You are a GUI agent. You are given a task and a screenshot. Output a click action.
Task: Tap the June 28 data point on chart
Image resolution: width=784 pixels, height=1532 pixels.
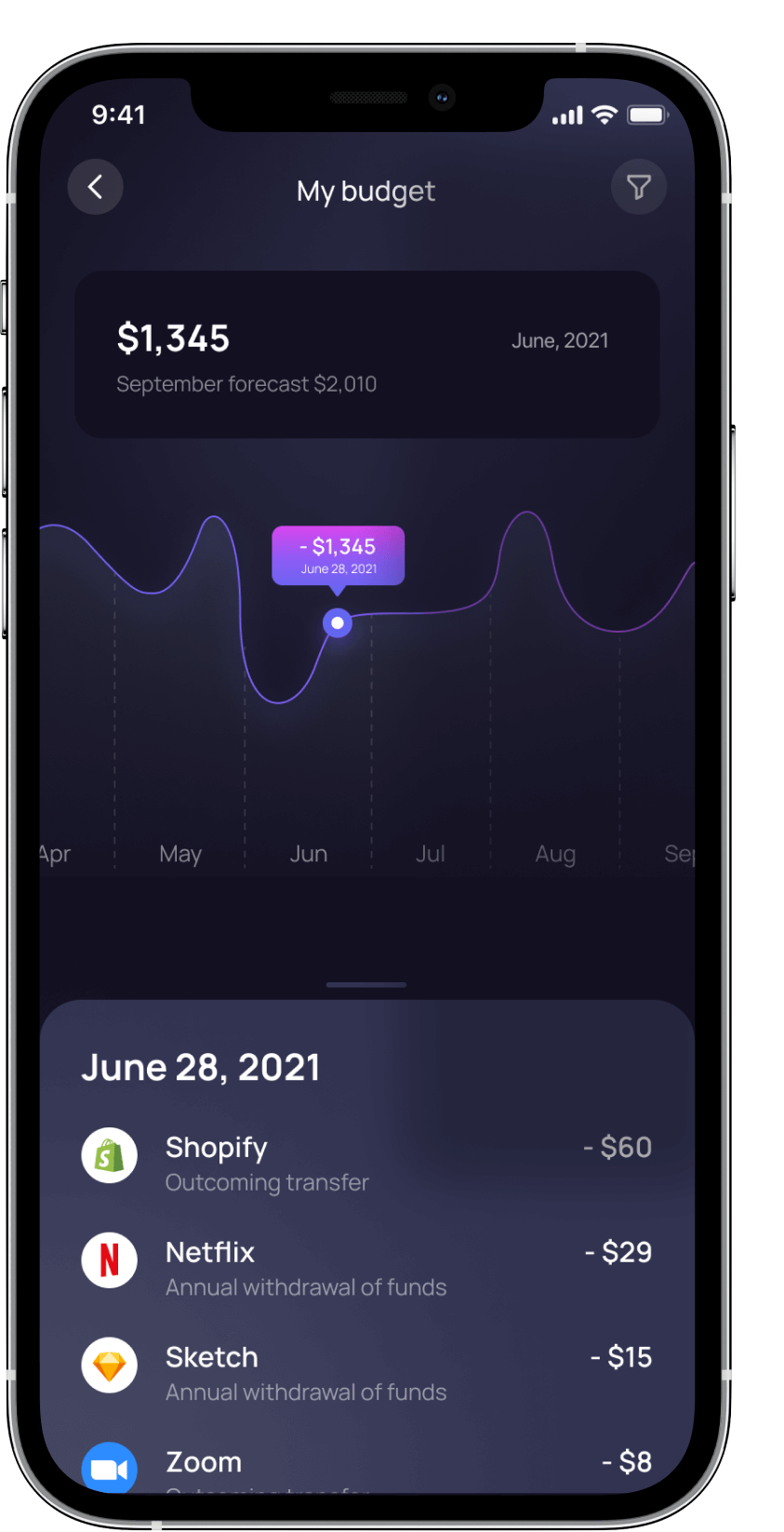pyautogui.click(x=338, y=623)
